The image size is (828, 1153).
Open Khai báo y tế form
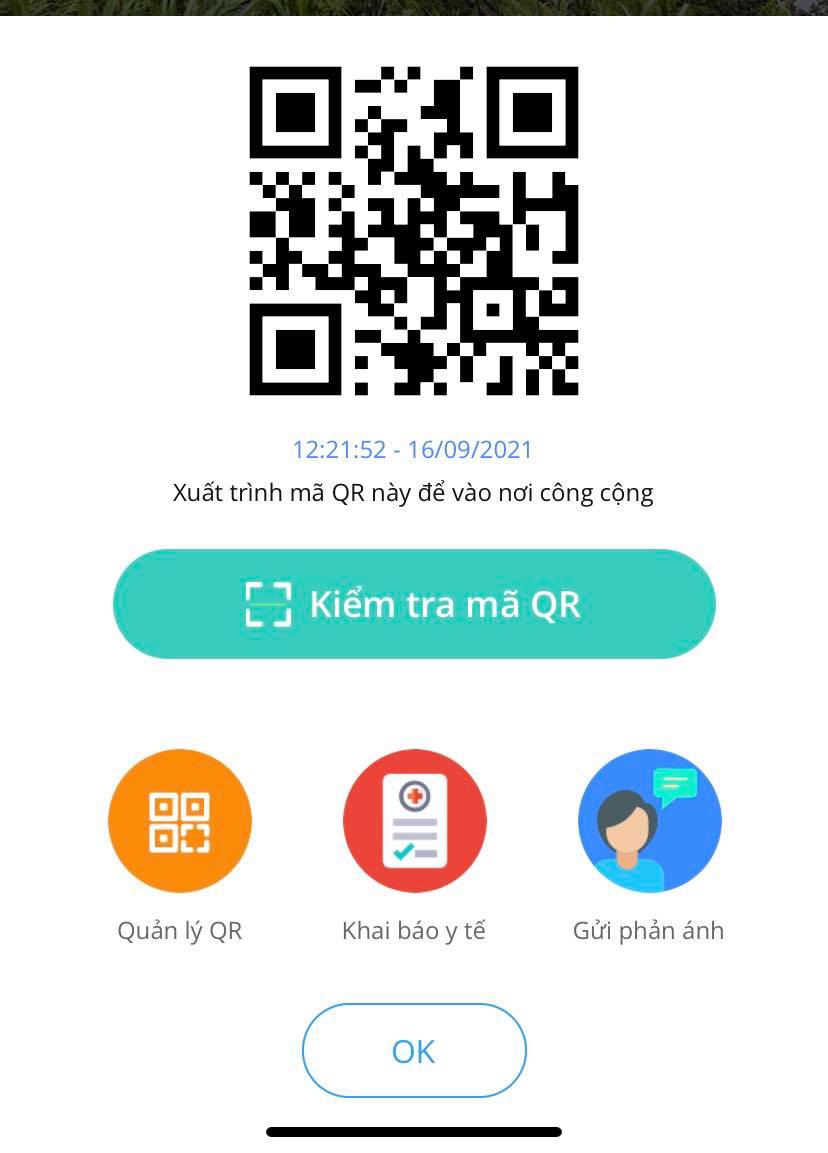(414, 821)
